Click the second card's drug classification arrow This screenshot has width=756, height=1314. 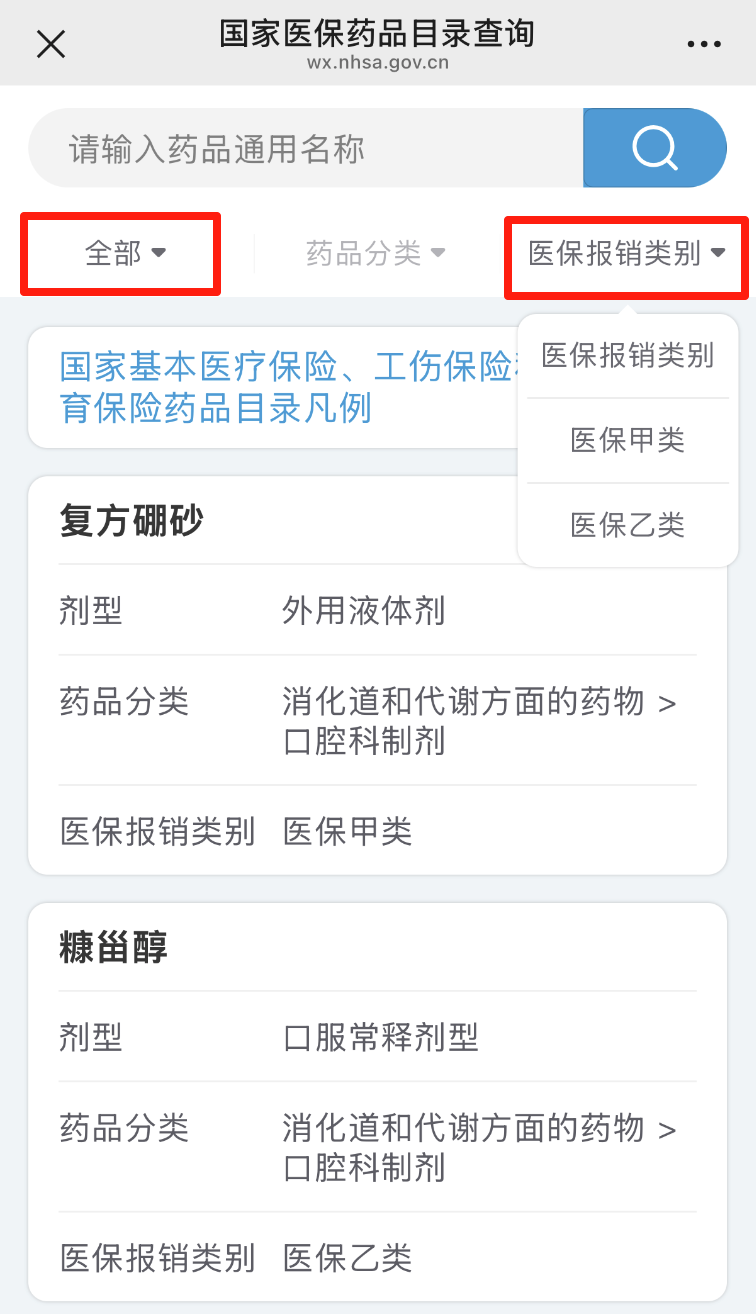670,1129
